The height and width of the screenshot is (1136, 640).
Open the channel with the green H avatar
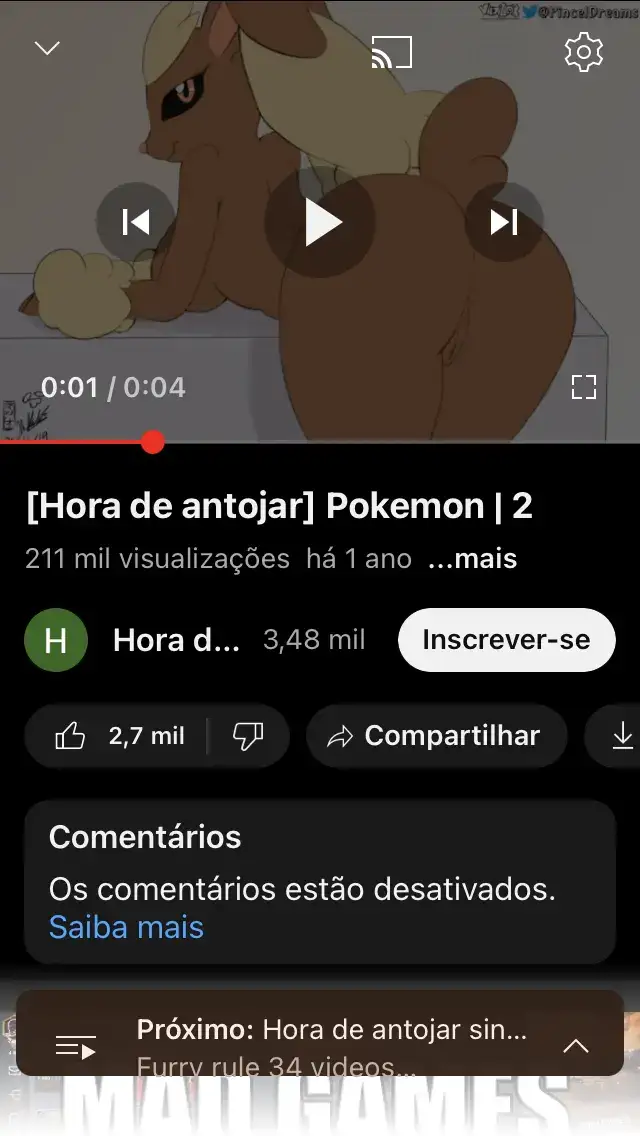point(56,640)
